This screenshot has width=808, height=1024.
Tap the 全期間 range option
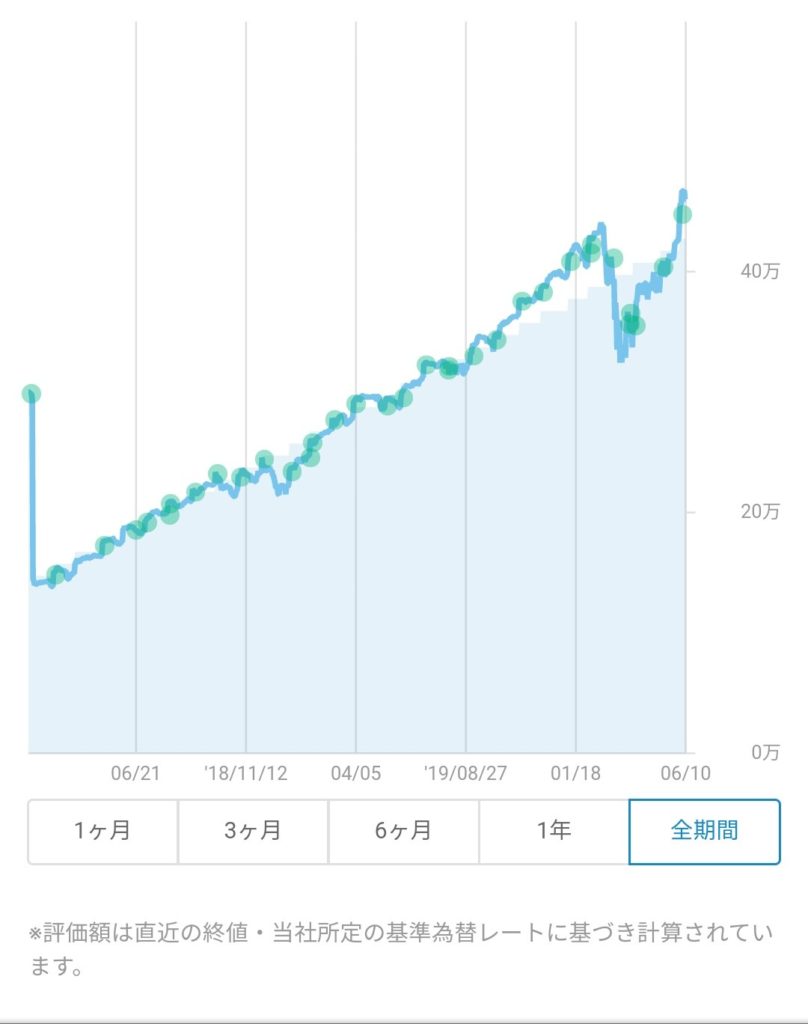pos(704,831)
